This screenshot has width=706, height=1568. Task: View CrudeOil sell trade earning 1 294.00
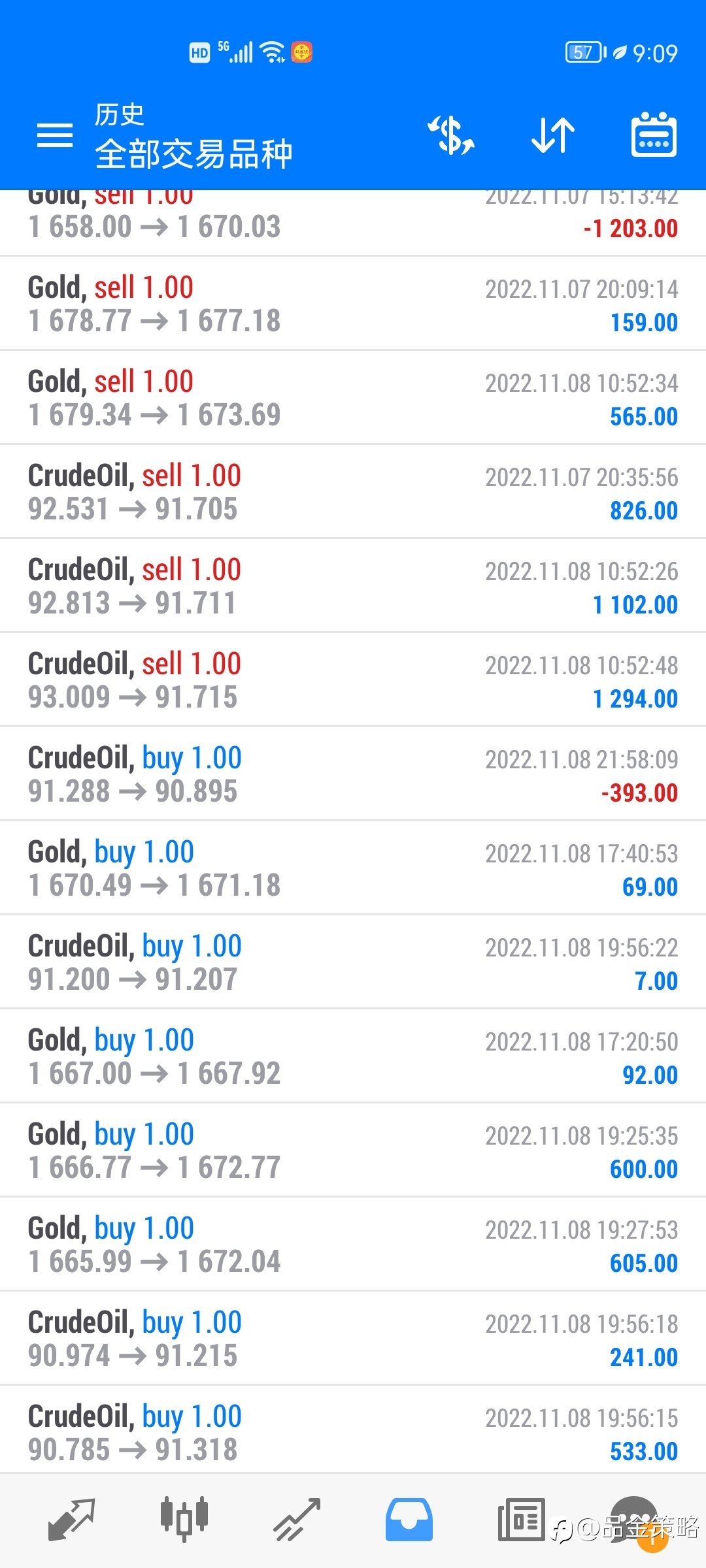click(x=353, y=680)
